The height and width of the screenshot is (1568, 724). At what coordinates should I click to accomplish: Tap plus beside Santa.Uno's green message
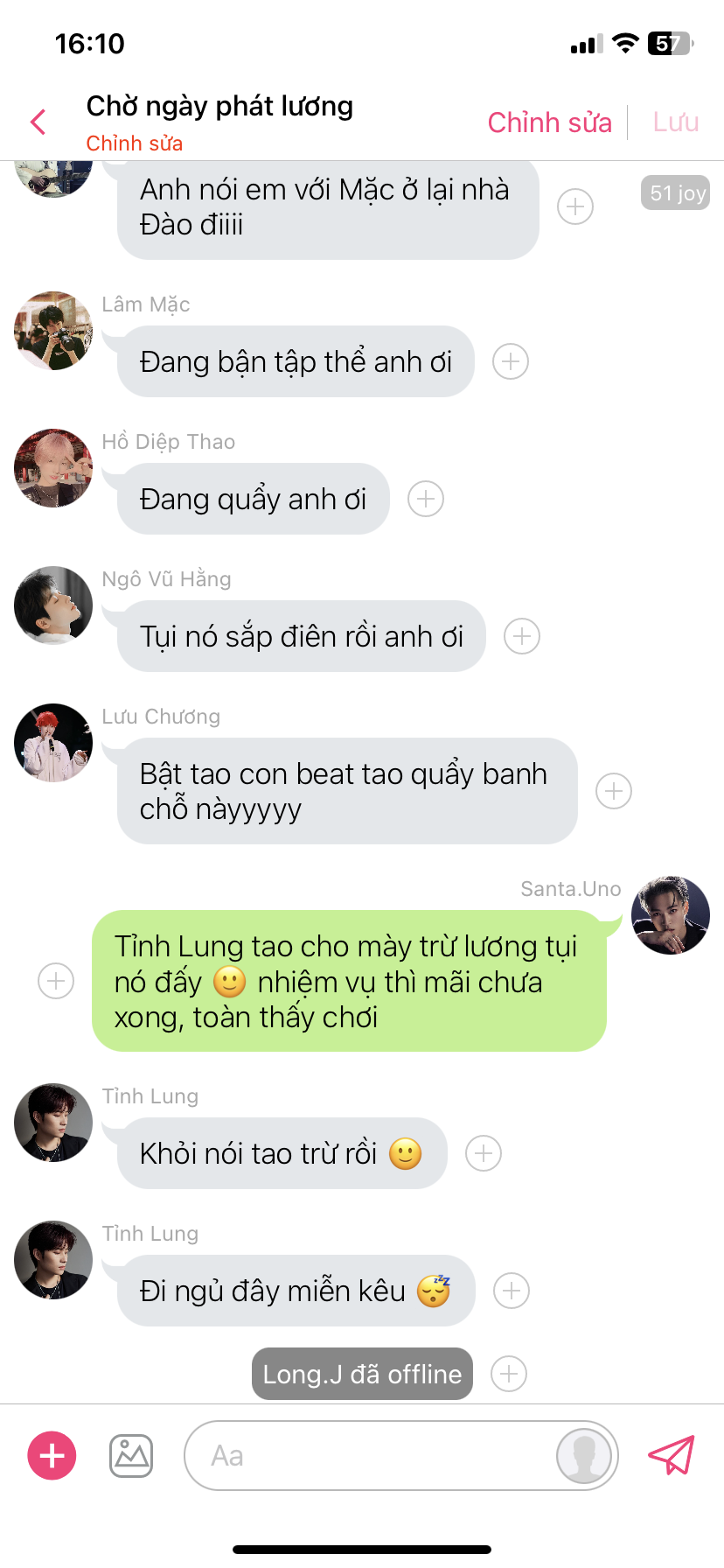[x=56, y=981]
